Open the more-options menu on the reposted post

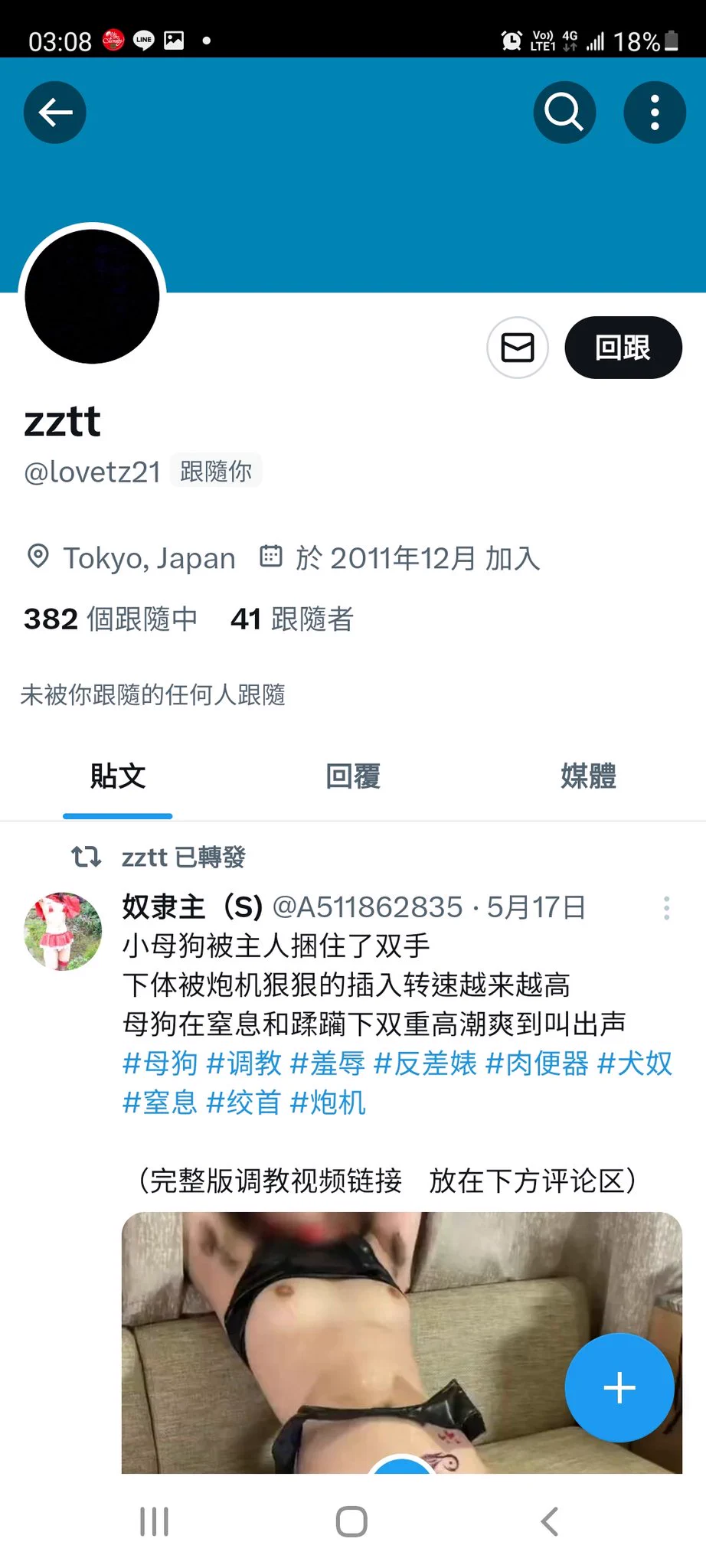(x=666, y=908)
